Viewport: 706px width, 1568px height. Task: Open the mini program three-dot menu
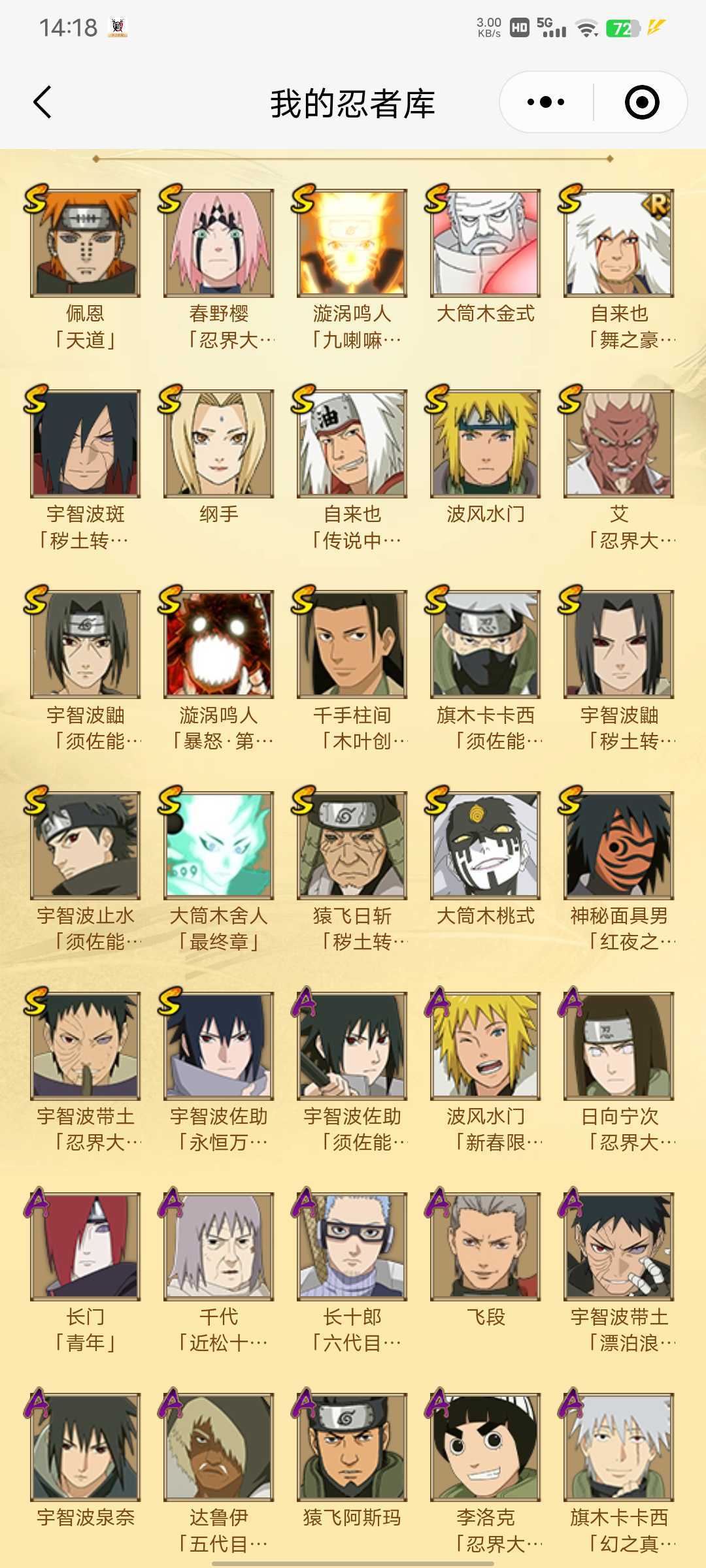click(x=546, y=103)
